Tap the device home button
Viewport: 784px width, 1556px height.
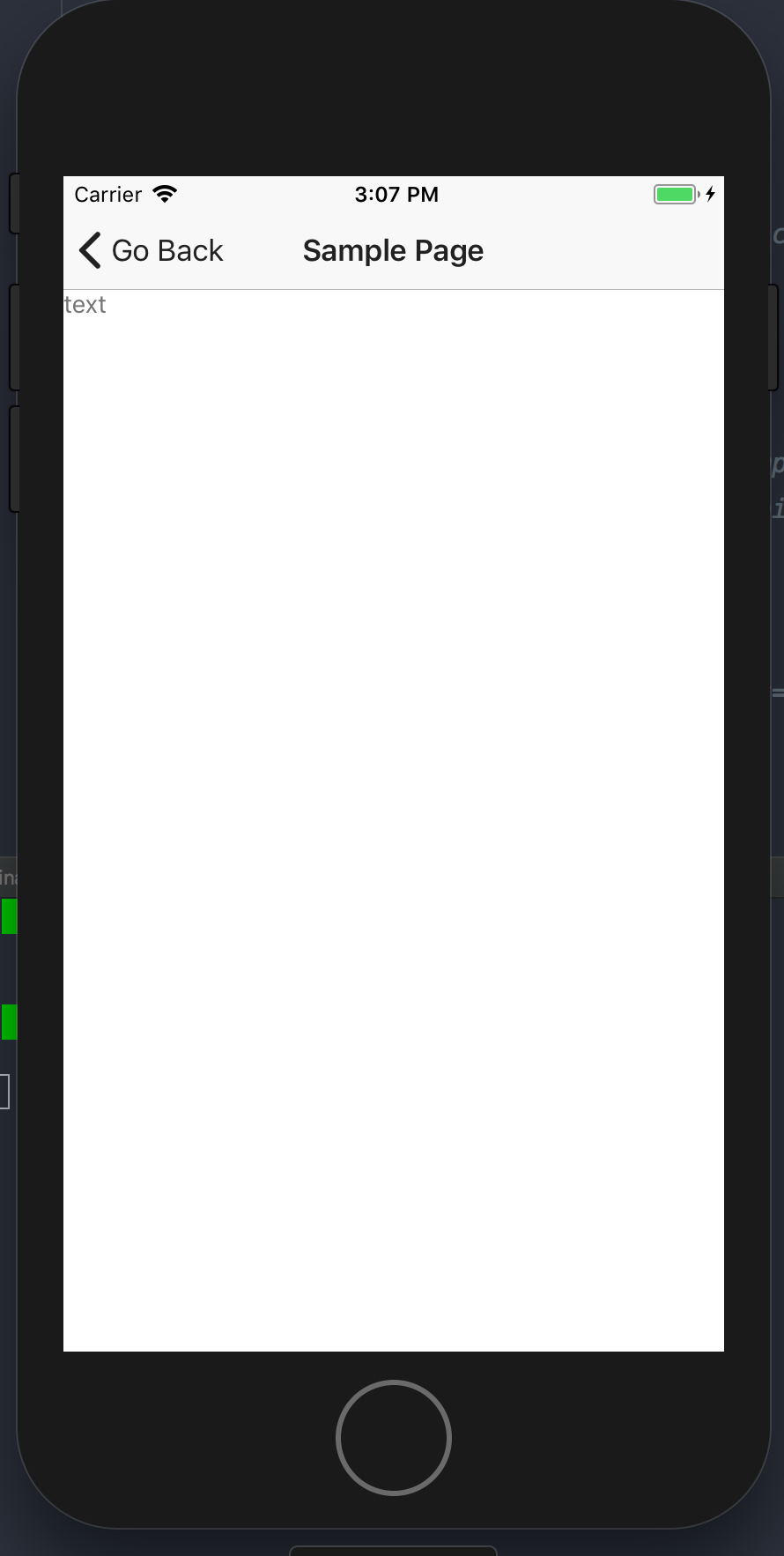pos(393,1437)
